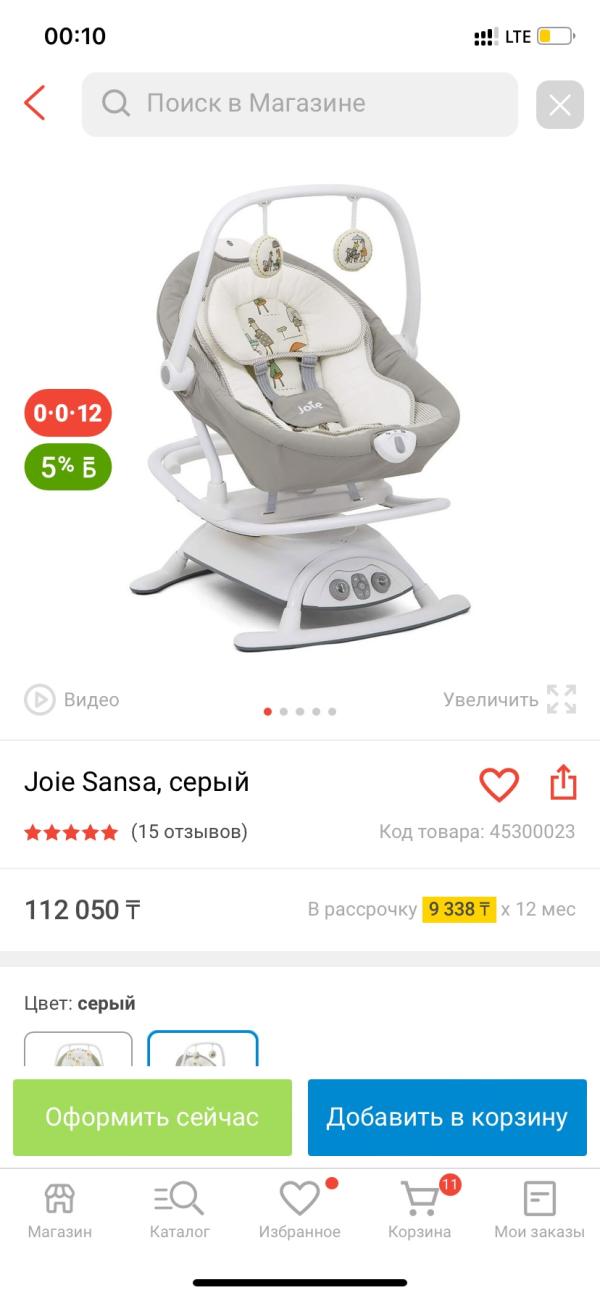
Task: View the Мои заказы tab
Action: tap(540, 1210)
